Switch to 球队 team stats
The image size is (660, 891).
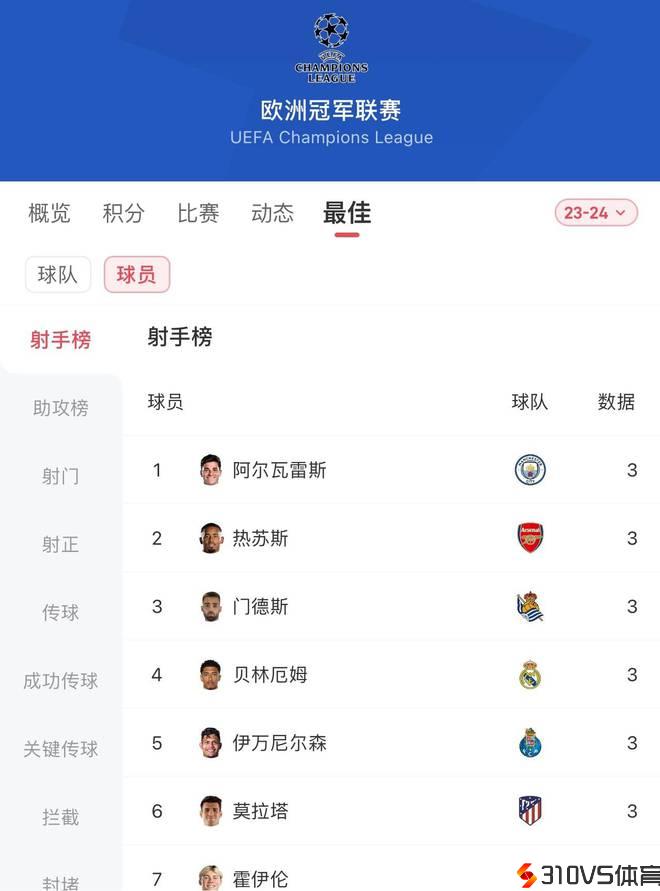(58, 275)
